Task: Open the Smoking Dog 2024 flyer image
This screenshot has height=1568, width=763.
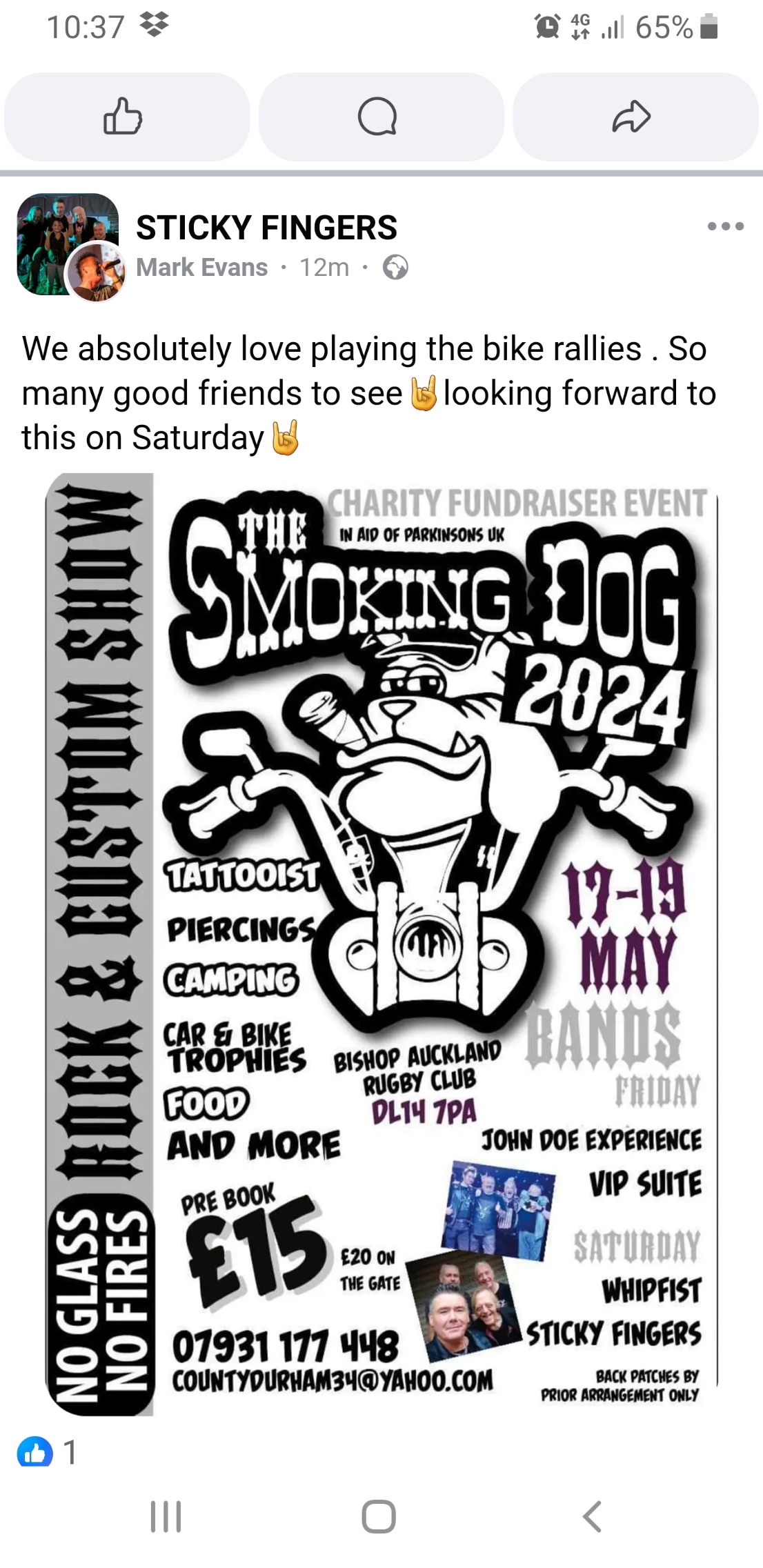Action: 381,944
